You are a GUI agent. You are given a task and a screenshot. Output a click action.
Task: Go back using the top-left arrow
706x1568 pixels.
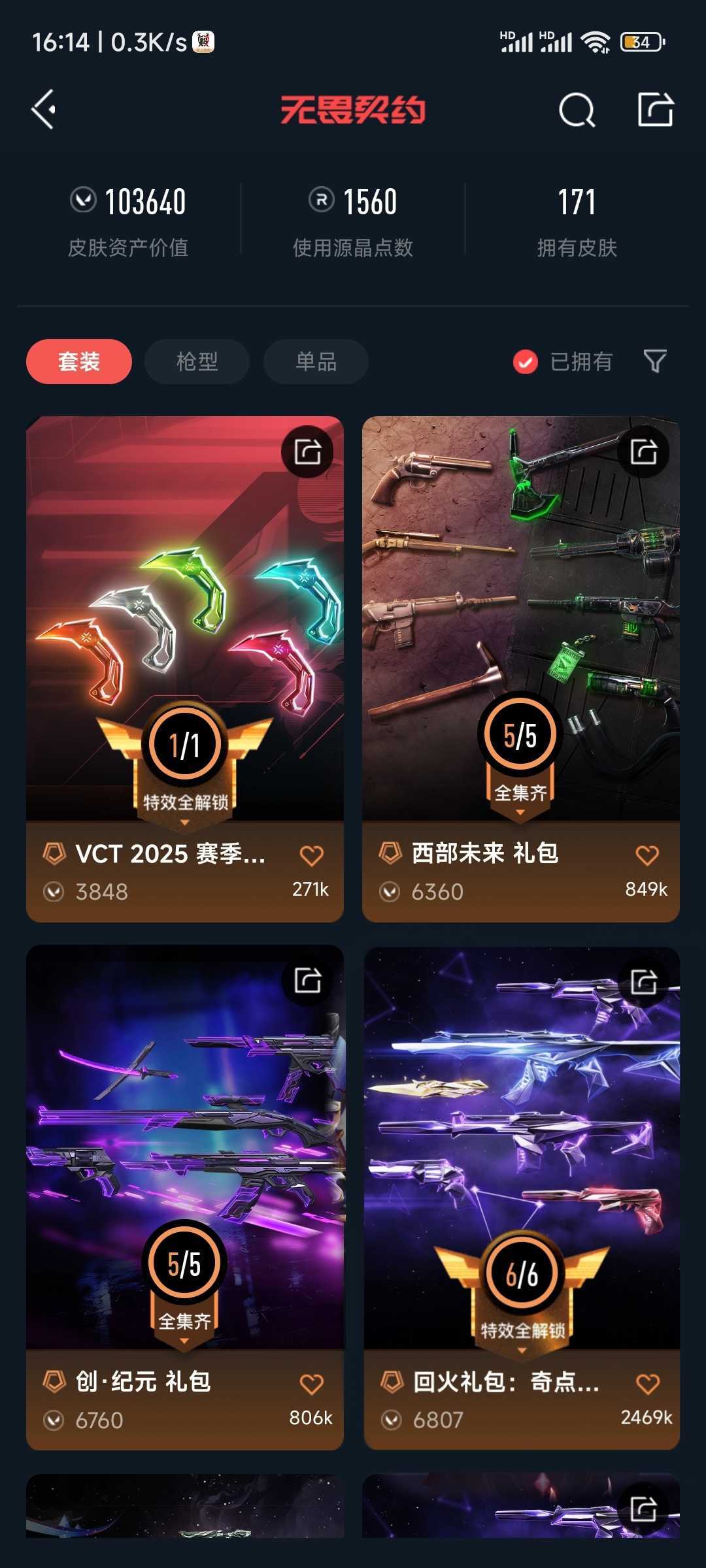[44, 109]
